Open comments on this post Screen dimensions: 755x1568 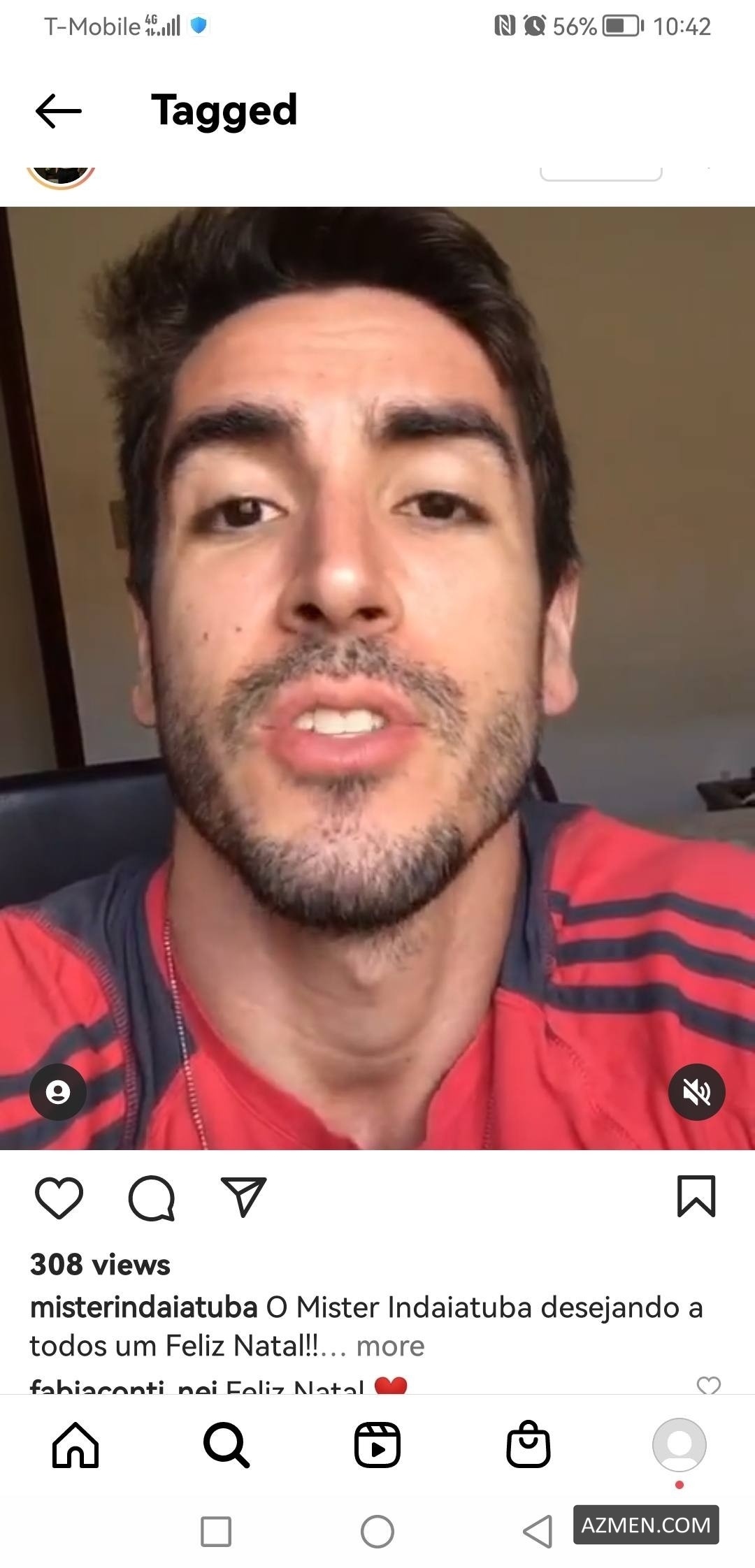pos(151,1197)
